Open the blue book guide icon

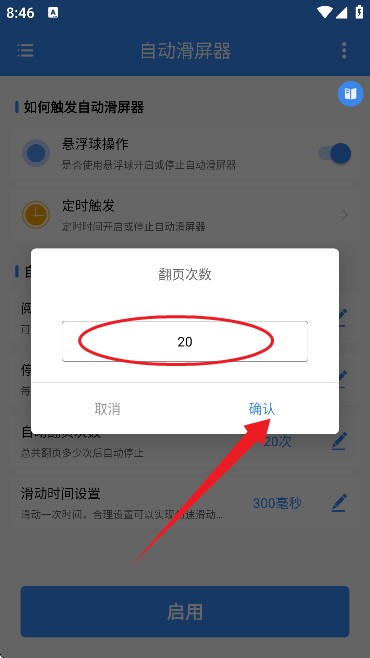[350, 93]
